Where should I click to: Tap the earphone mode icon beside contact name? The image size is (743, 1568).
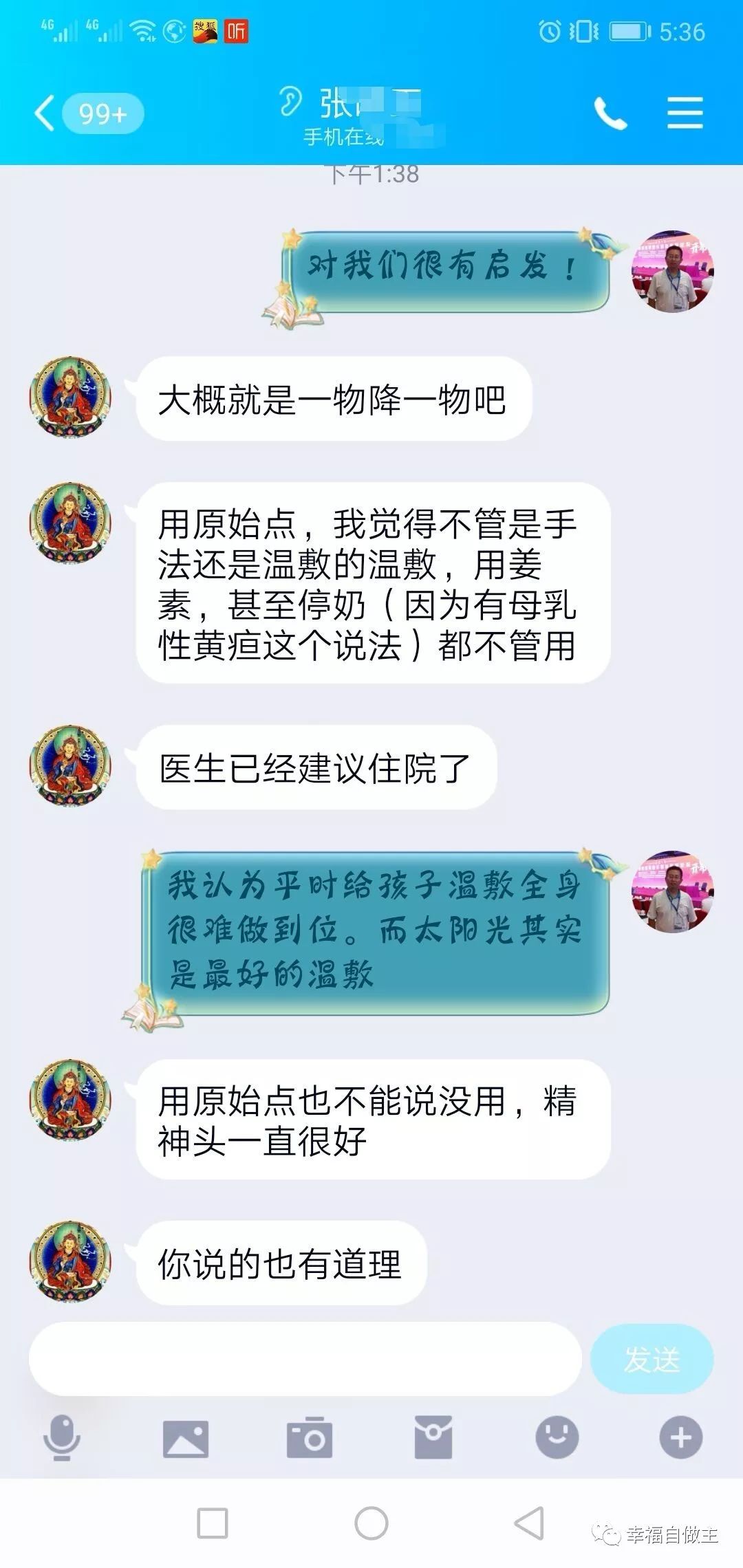click(x=291, y=102)
